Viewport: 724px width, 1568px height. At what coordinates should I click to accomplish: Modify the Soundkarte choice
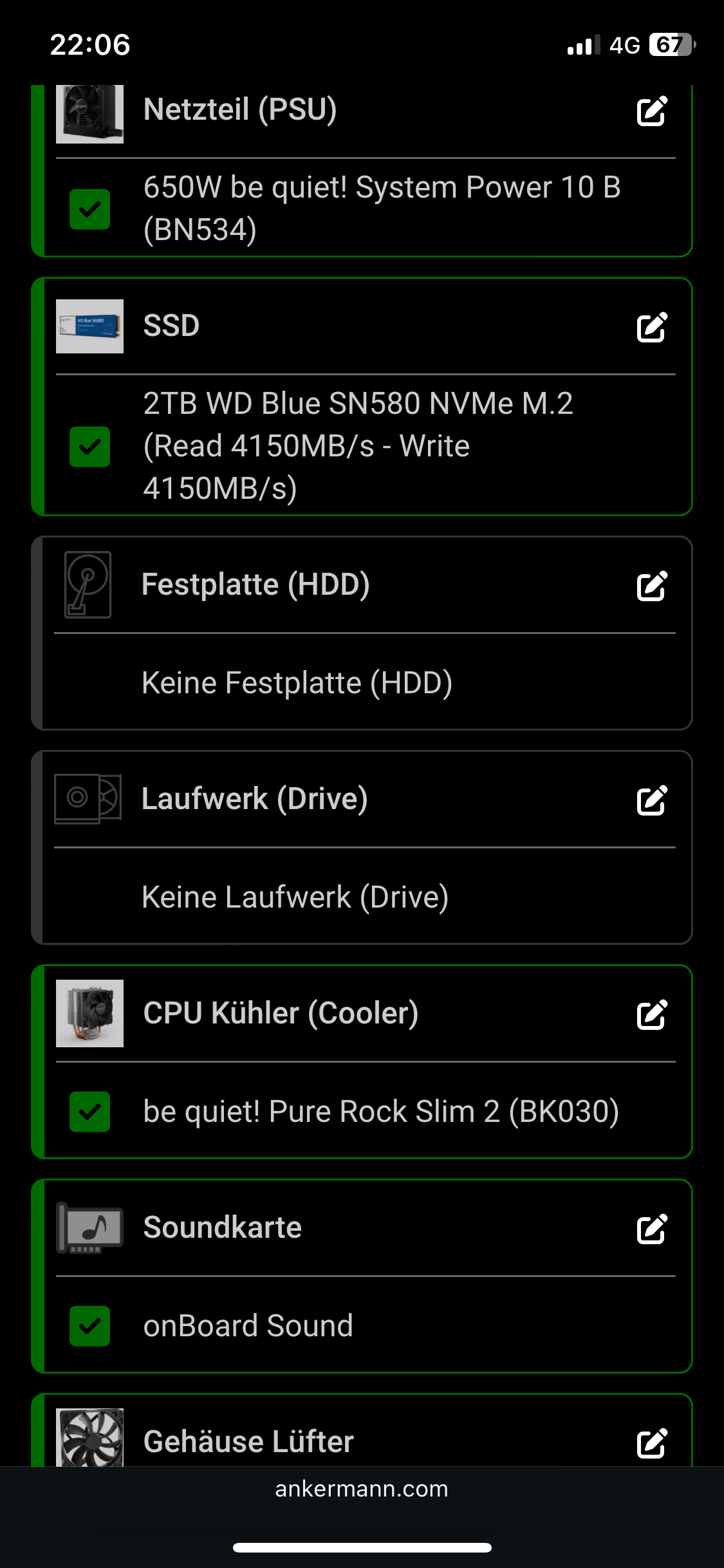tap(651, 1229)
